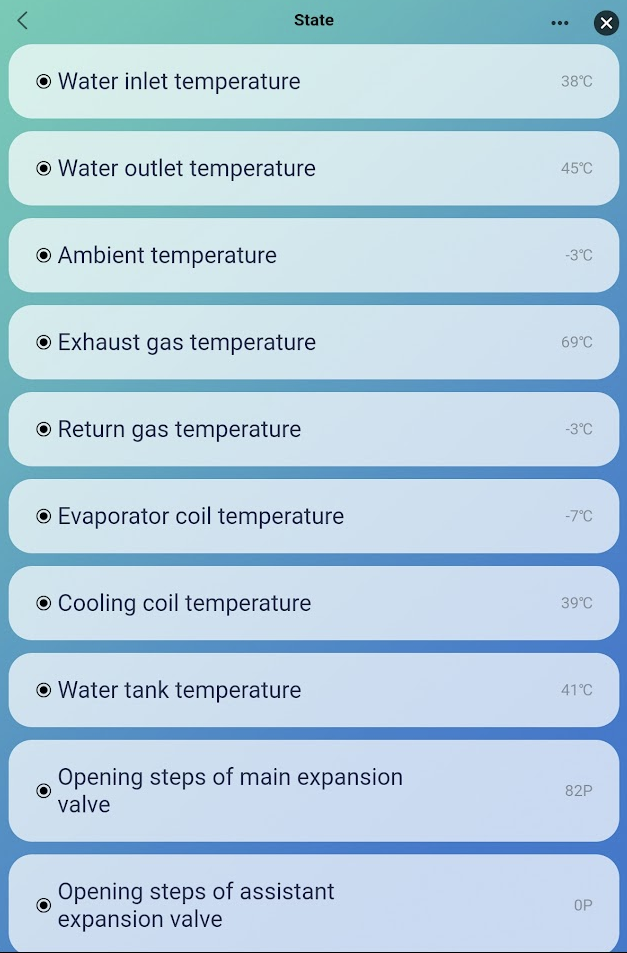Open Opening steps of assistant expansion valve
The image size is (627, 953).
pos(314,904)
